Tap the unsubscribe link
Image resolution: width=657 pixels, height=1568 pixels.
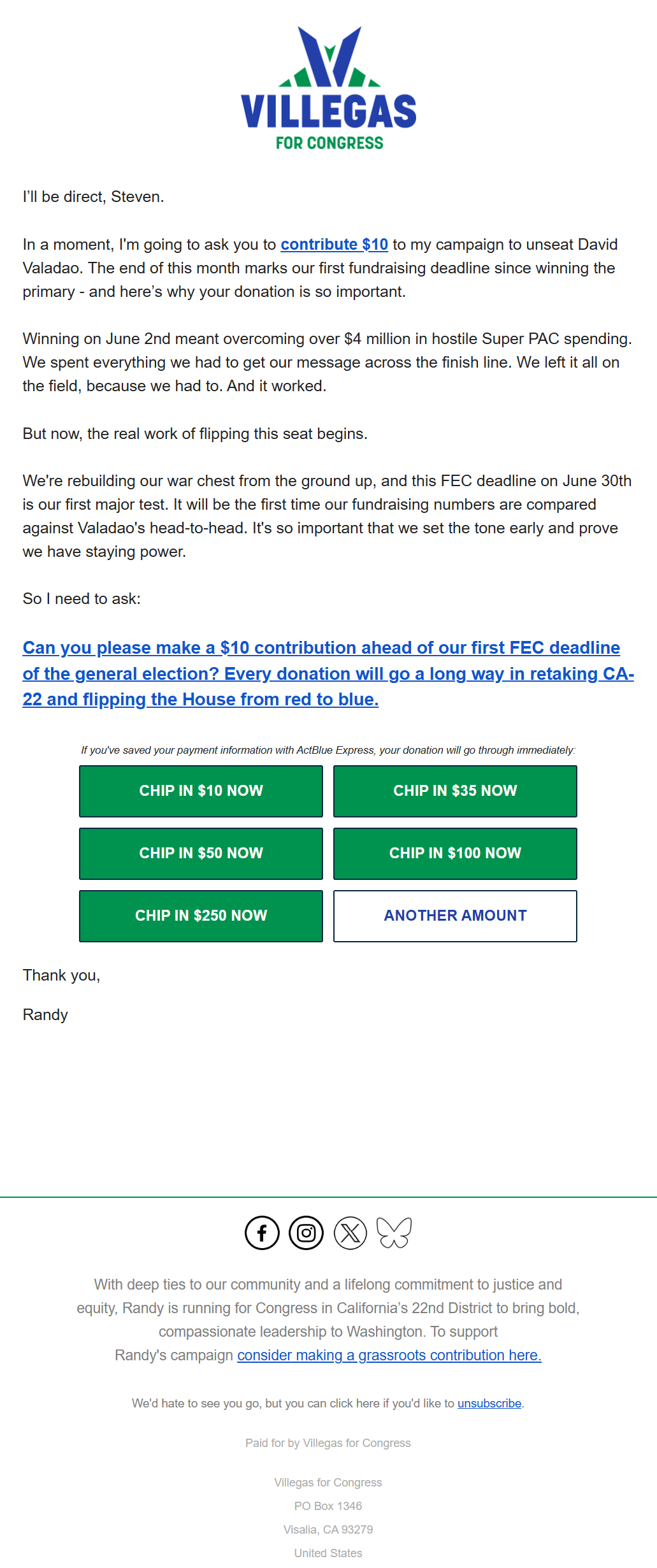489,1403
